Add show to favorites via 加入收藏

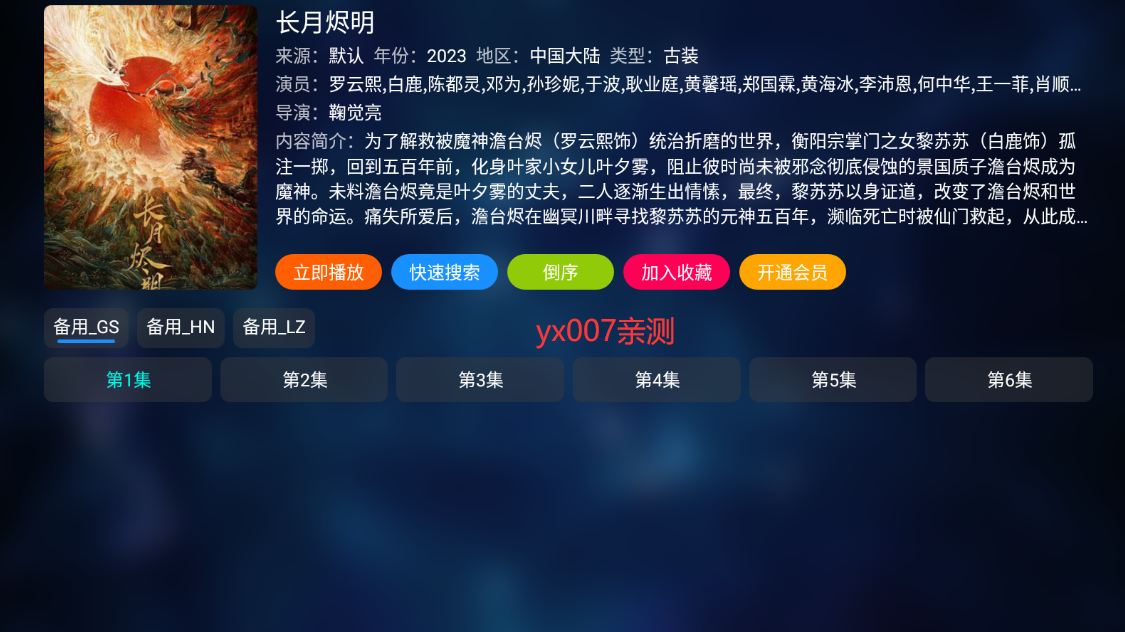coord(676,272)
